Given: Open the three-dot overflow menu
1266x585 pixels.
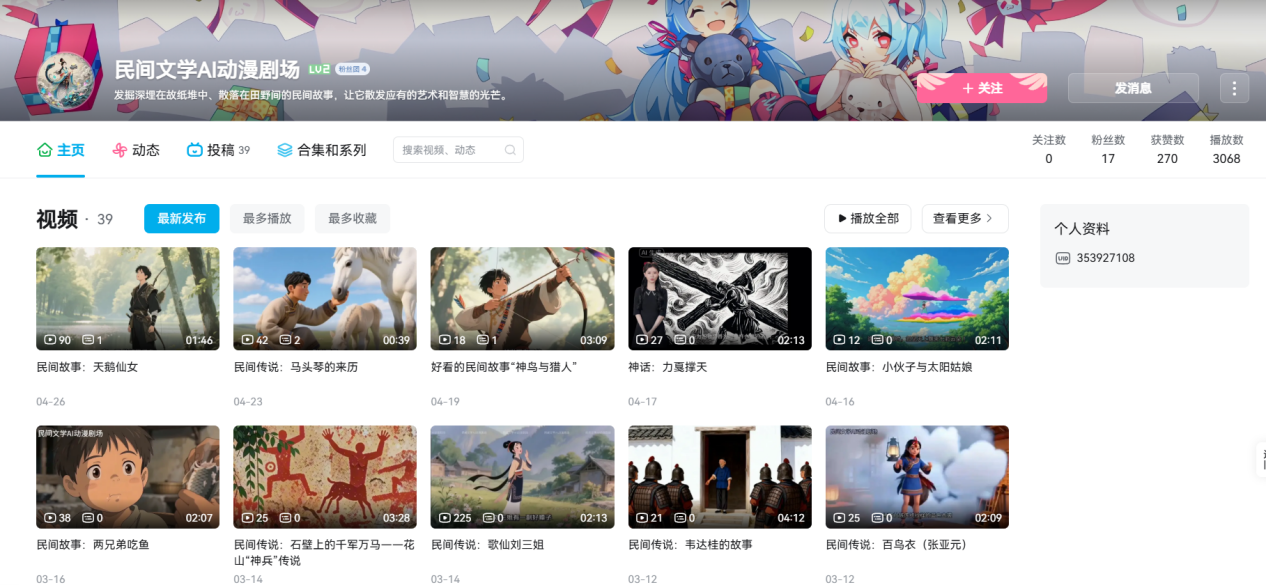Looking at the screenshot, I should (x=1234, y=88).
